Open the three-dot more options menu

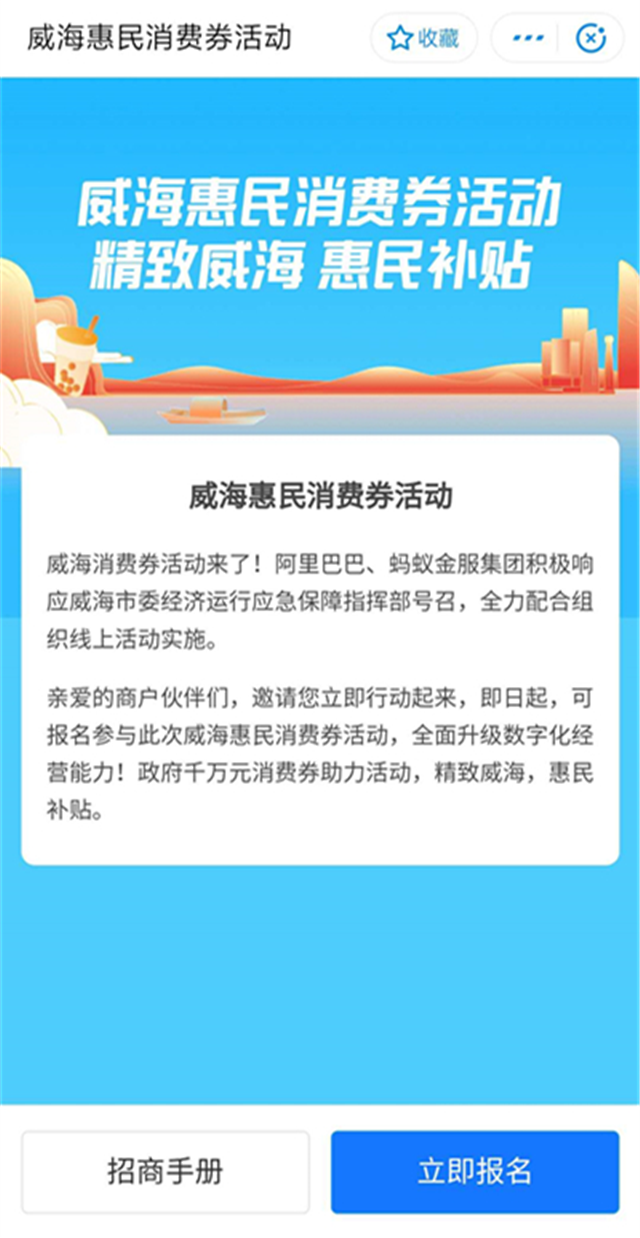527,39
